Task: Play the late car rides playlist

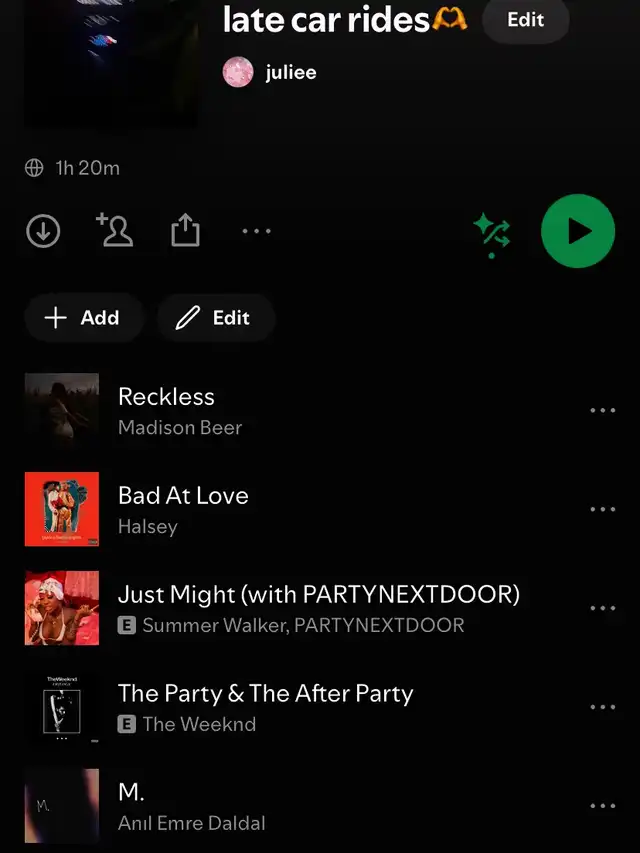Action: point(577,231)
